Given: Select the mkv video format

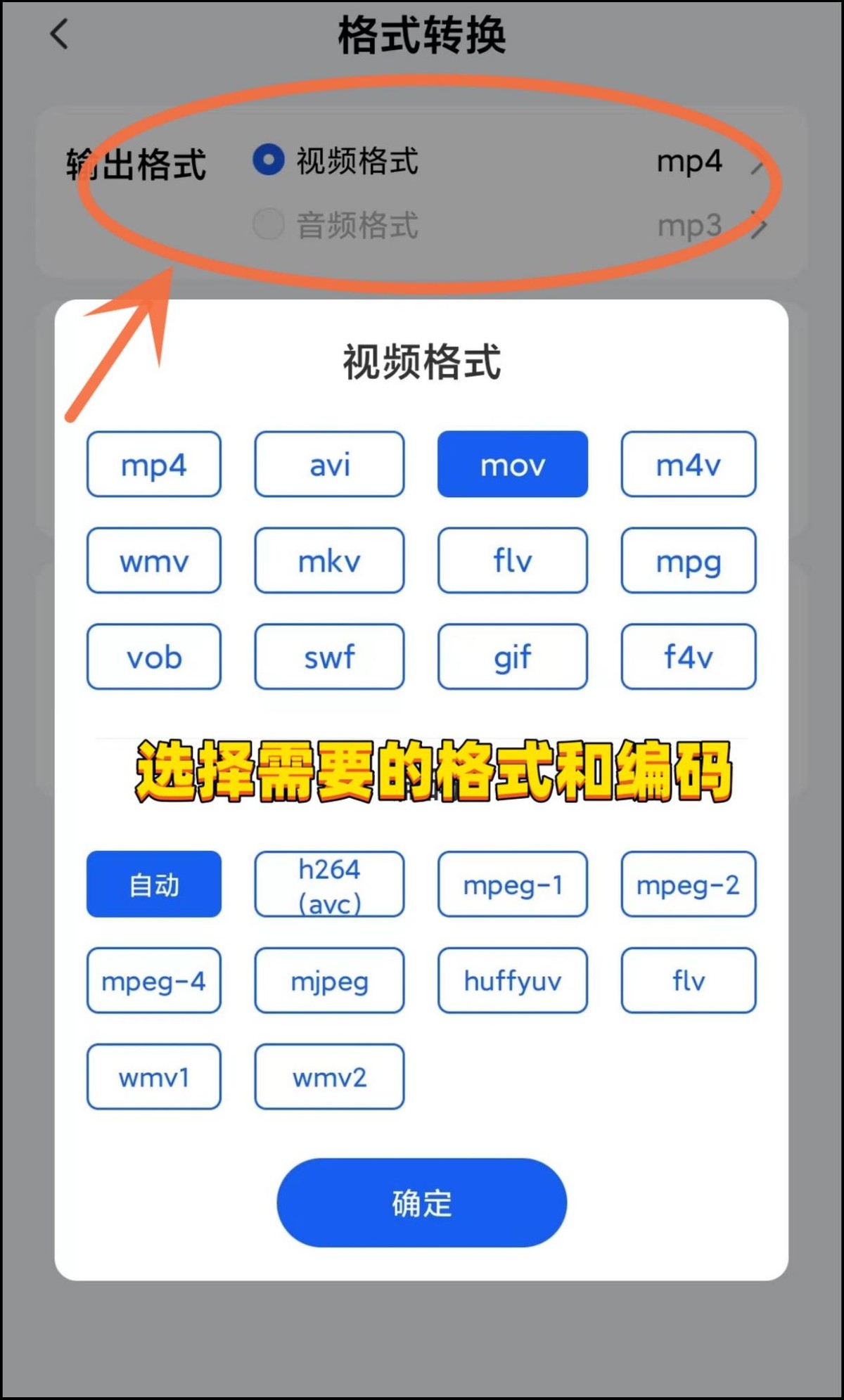Looking at the screenshot, I should [x=328, y=560].
